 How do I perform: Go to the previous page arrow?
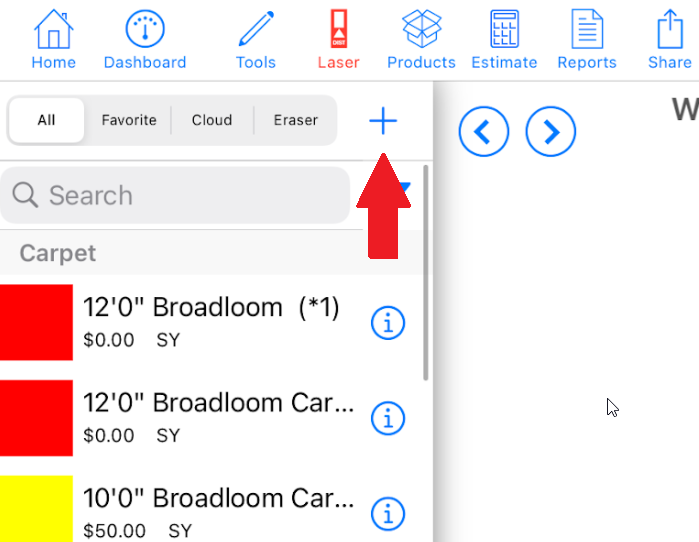484,131
